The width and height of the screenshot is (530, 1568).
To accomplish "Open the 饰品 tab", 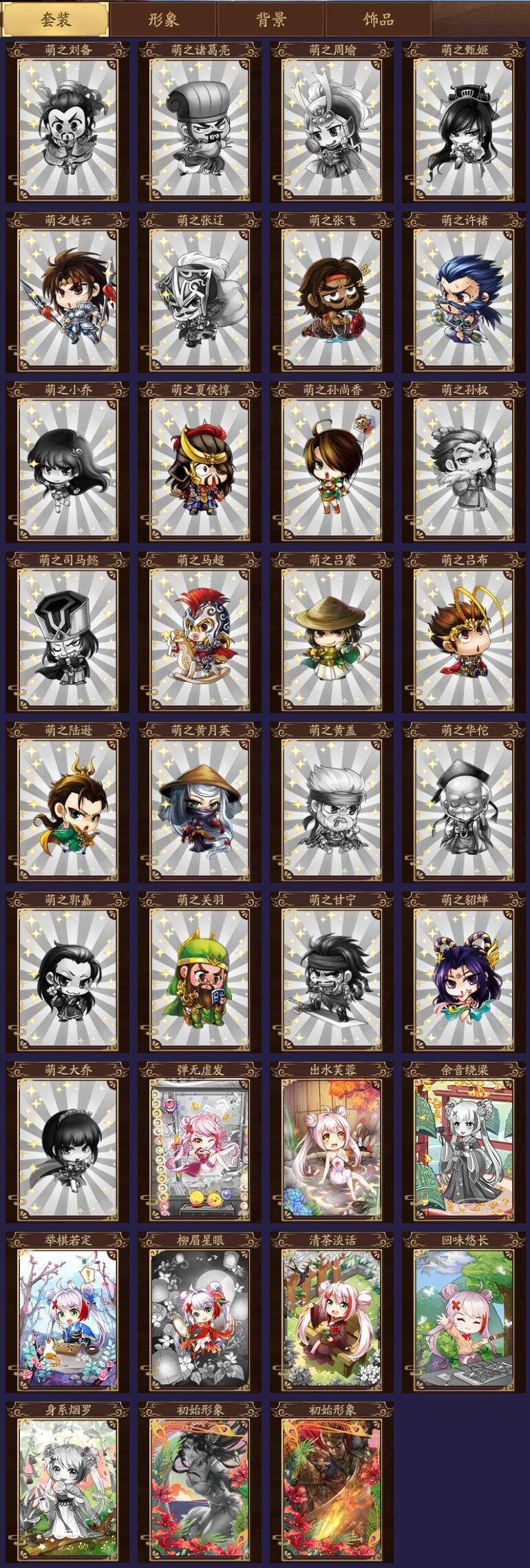I will point(379,19).
